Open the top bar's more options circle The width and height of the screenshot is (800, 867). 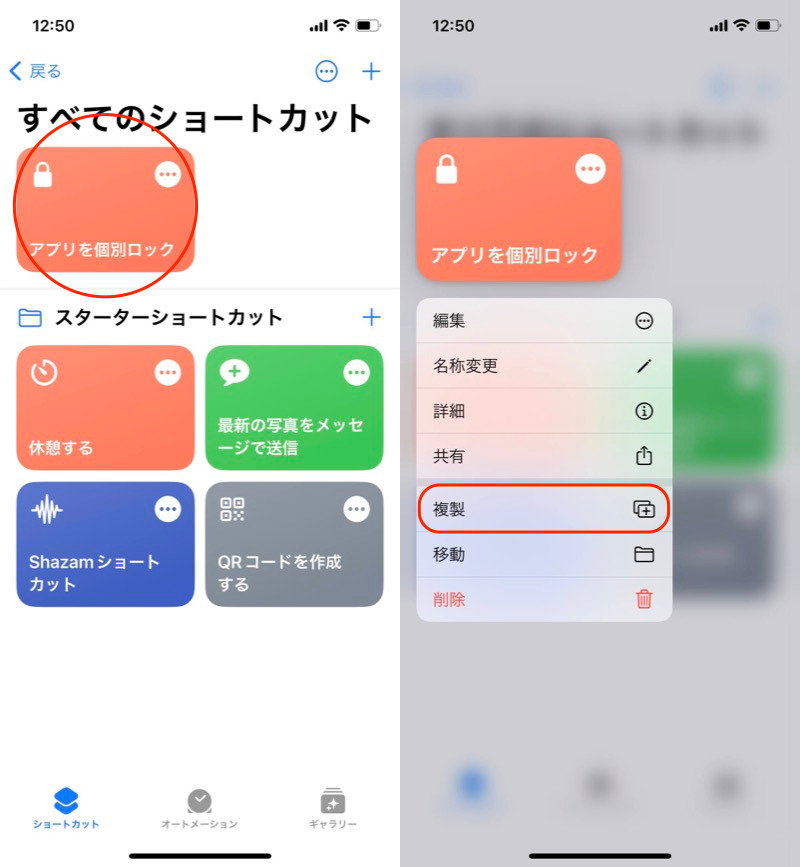(326, 71)
